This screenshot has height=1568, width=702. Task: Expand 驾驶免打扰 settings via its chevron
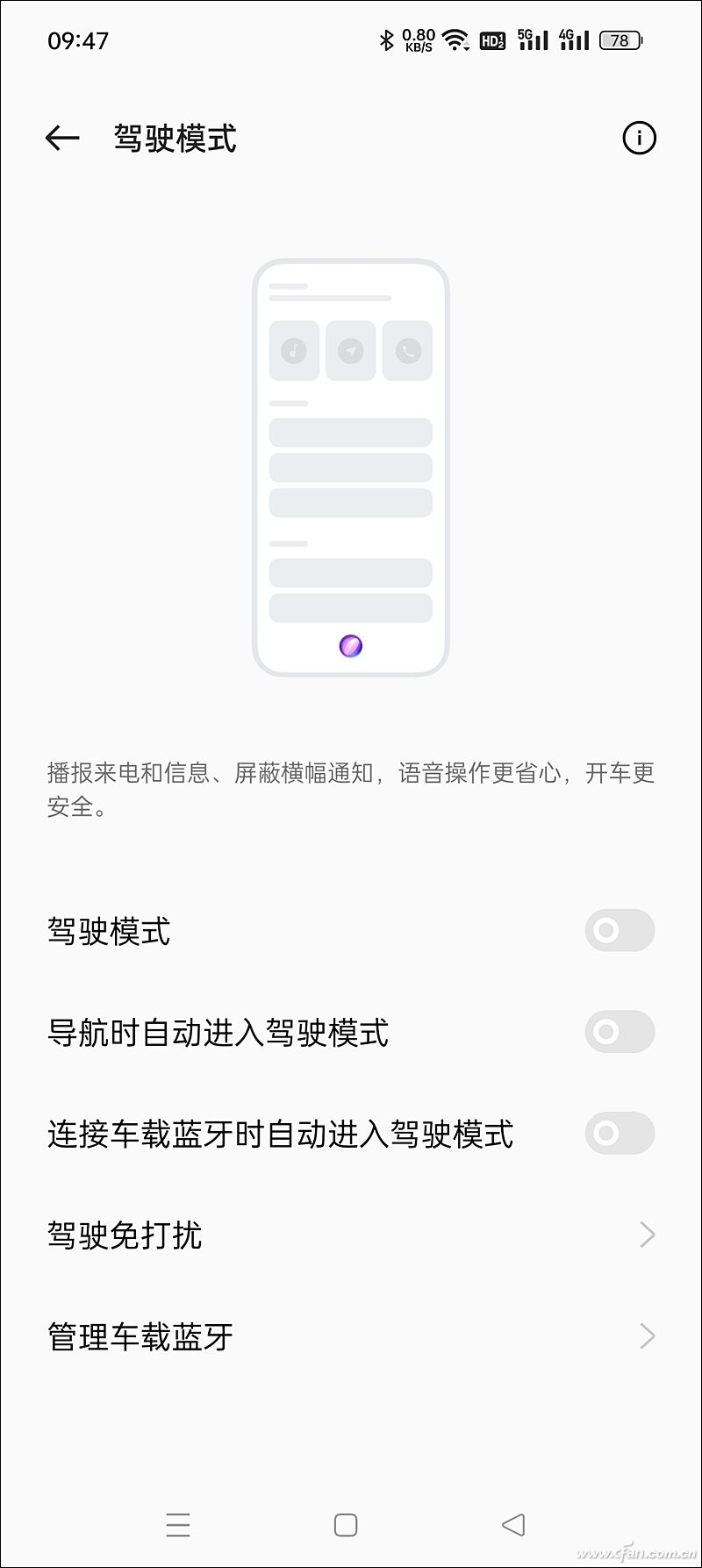(647, 1235)
